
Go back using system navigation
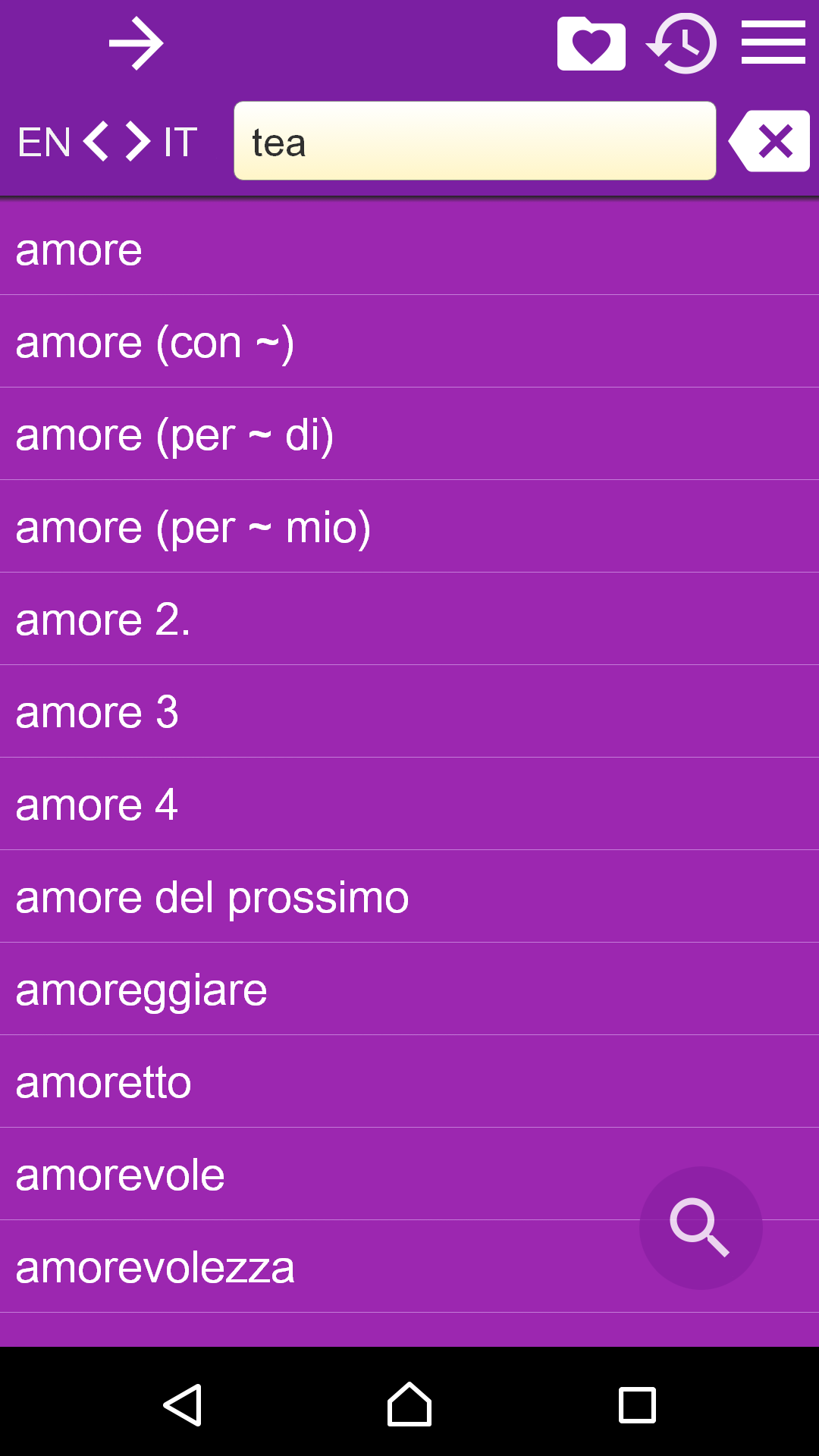pos(182,1405)
